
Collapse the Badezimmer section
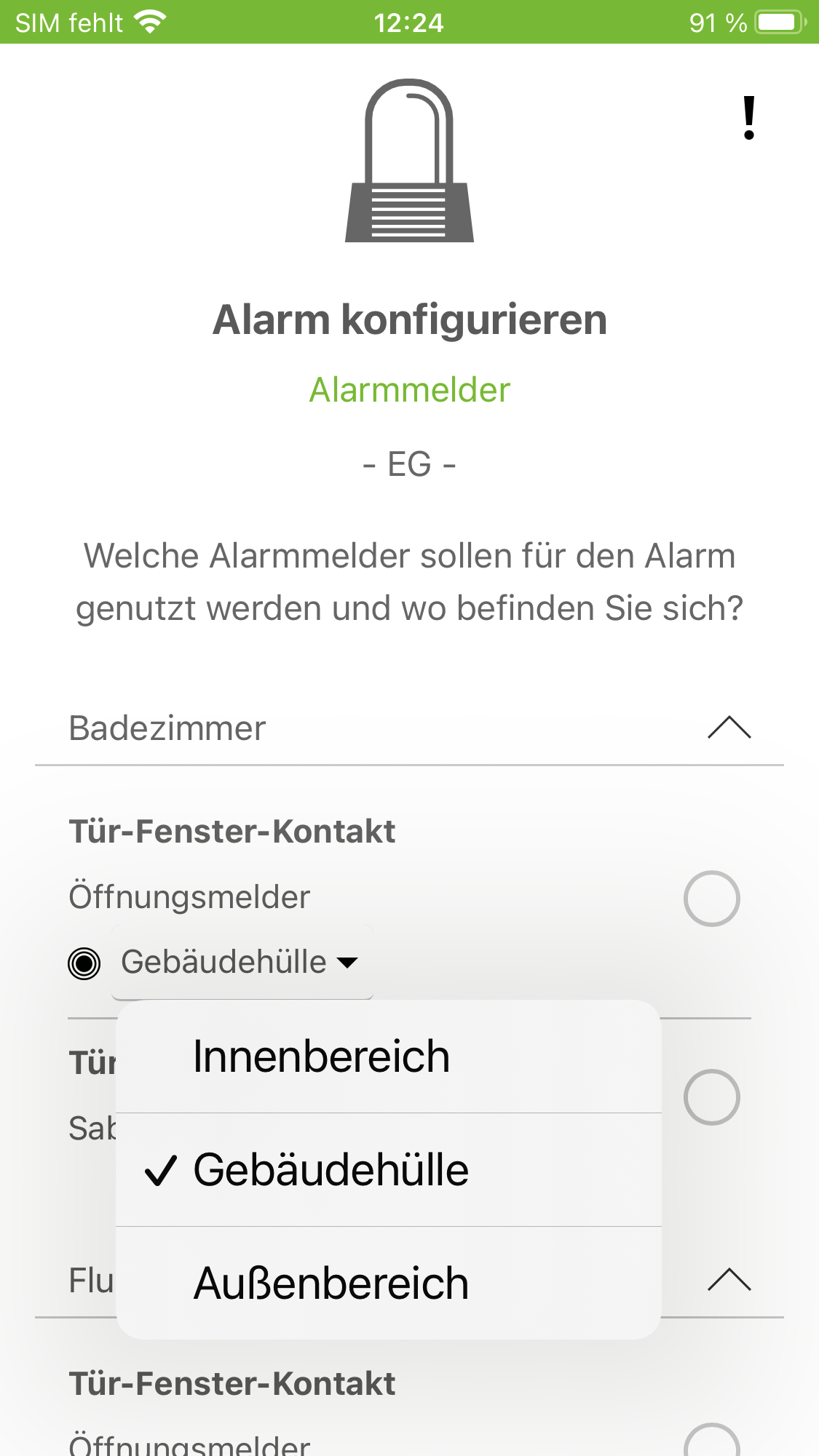tap(729, 728)
